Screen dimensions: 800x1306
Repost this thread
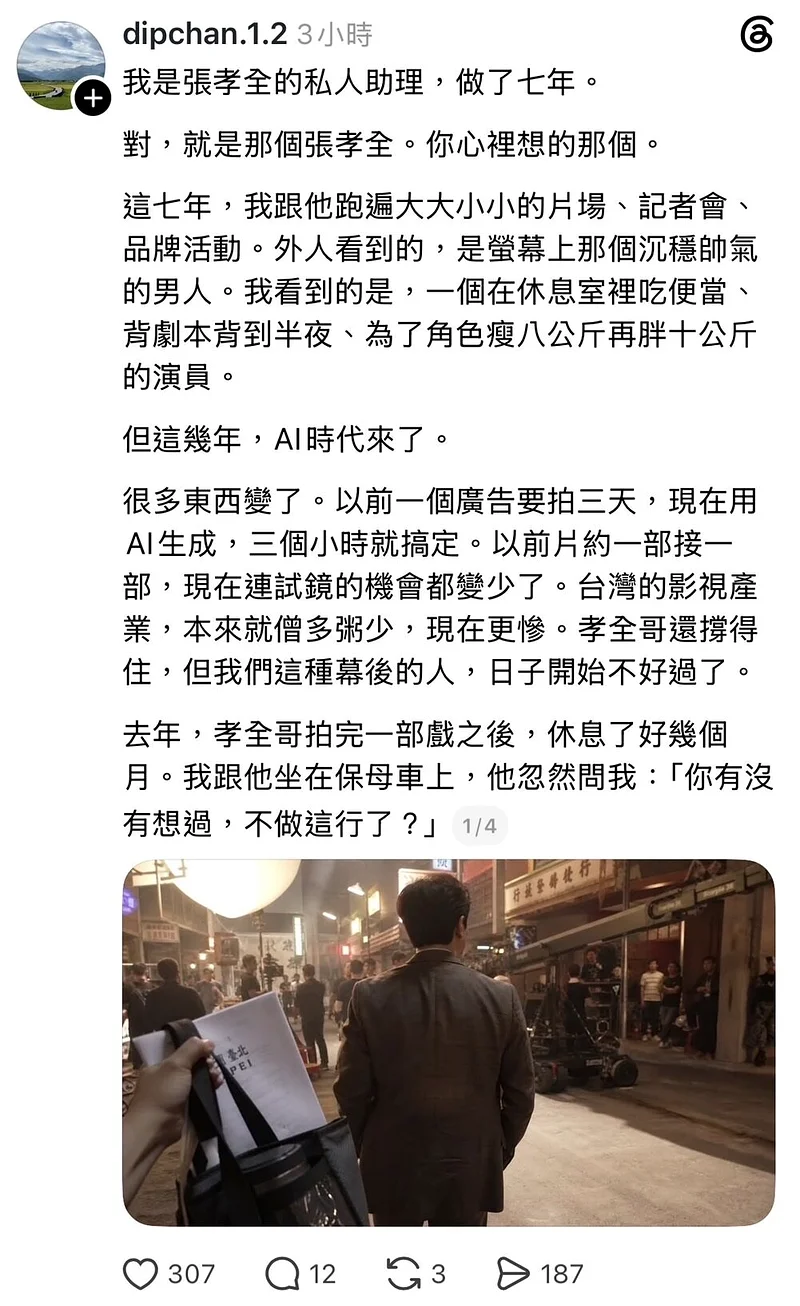(x=403, y=1274)
